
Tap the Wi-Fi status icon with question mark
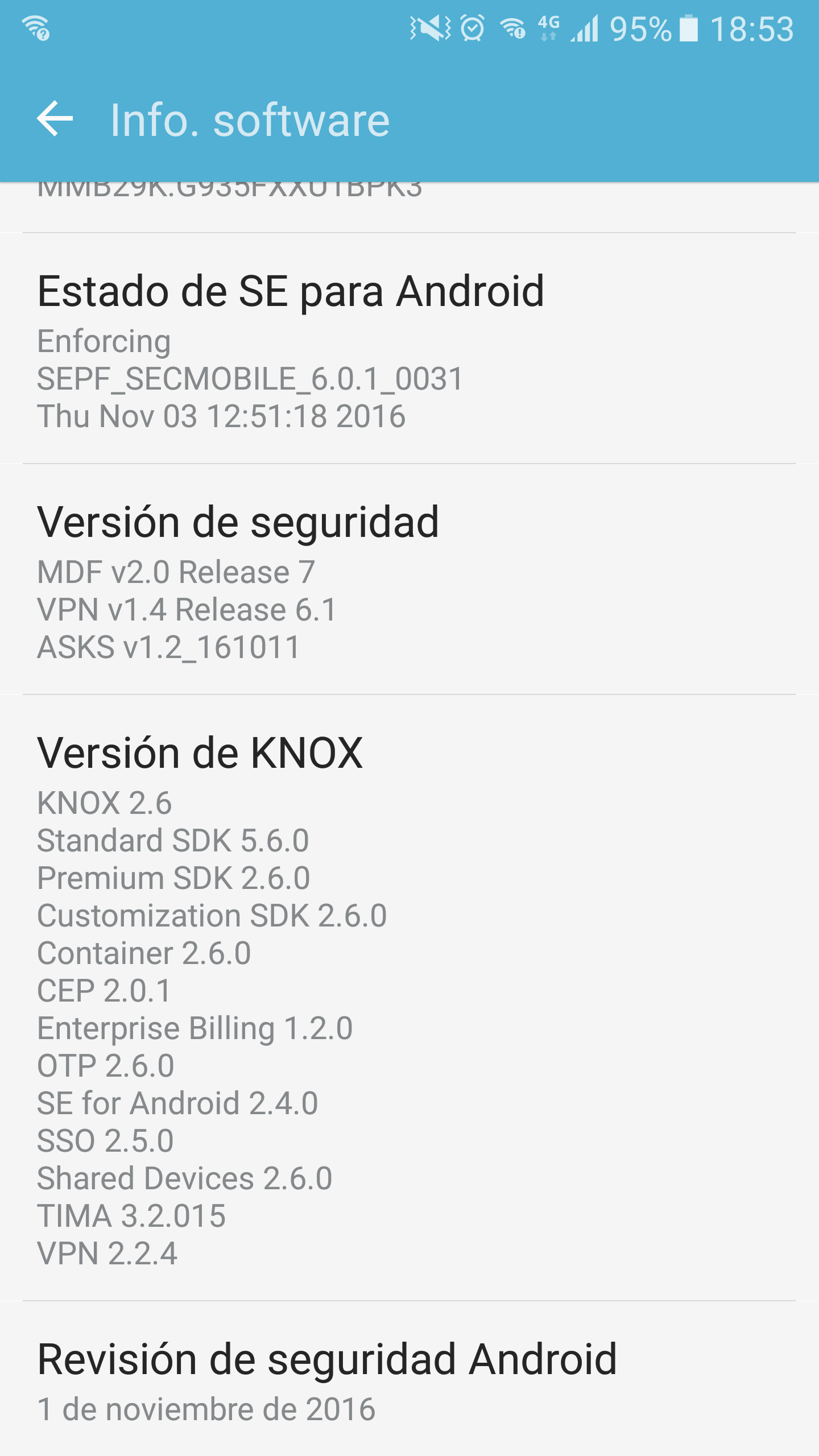36,28
